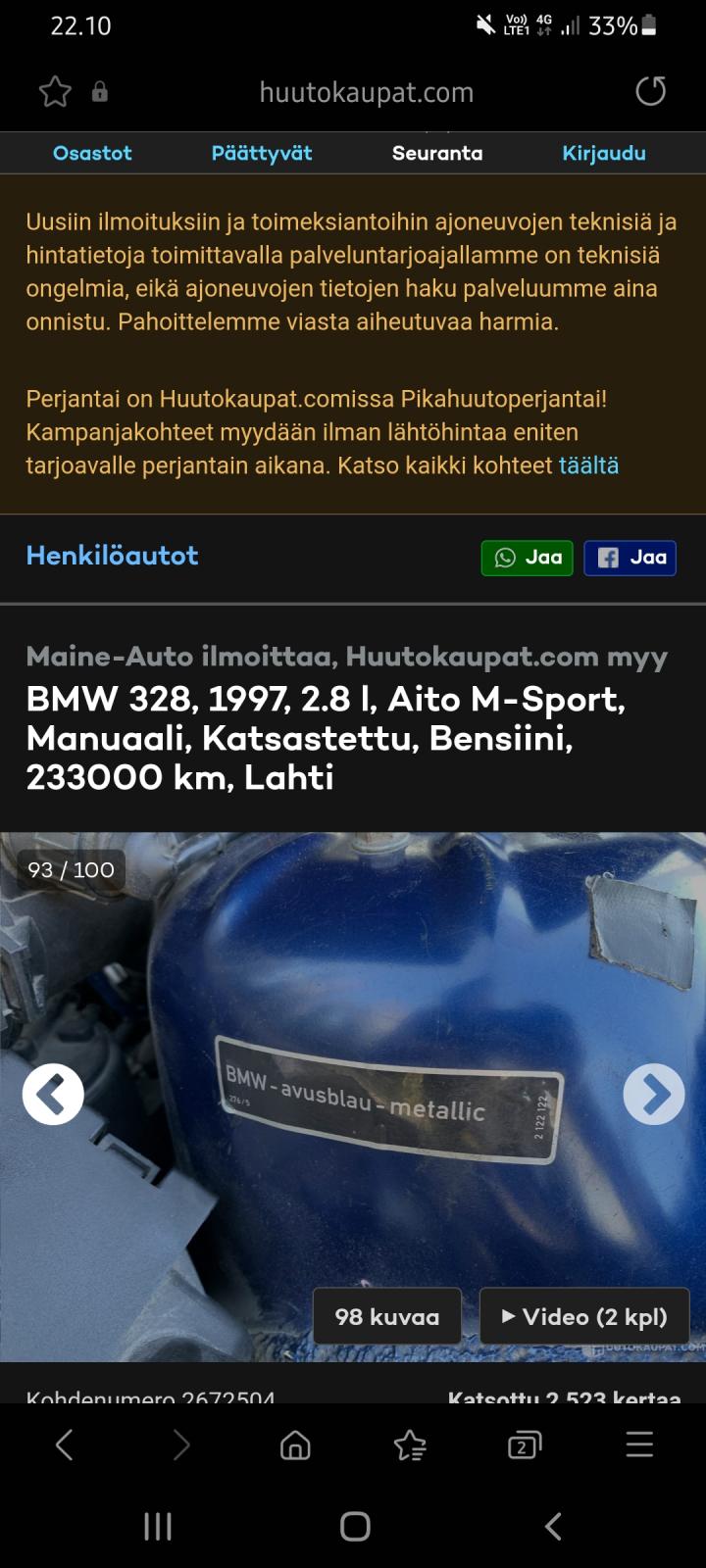This screenshot has height=1568, width=706.
Task: Open the browser menu
Action: pyautogui.click(x=639, y=1445)
